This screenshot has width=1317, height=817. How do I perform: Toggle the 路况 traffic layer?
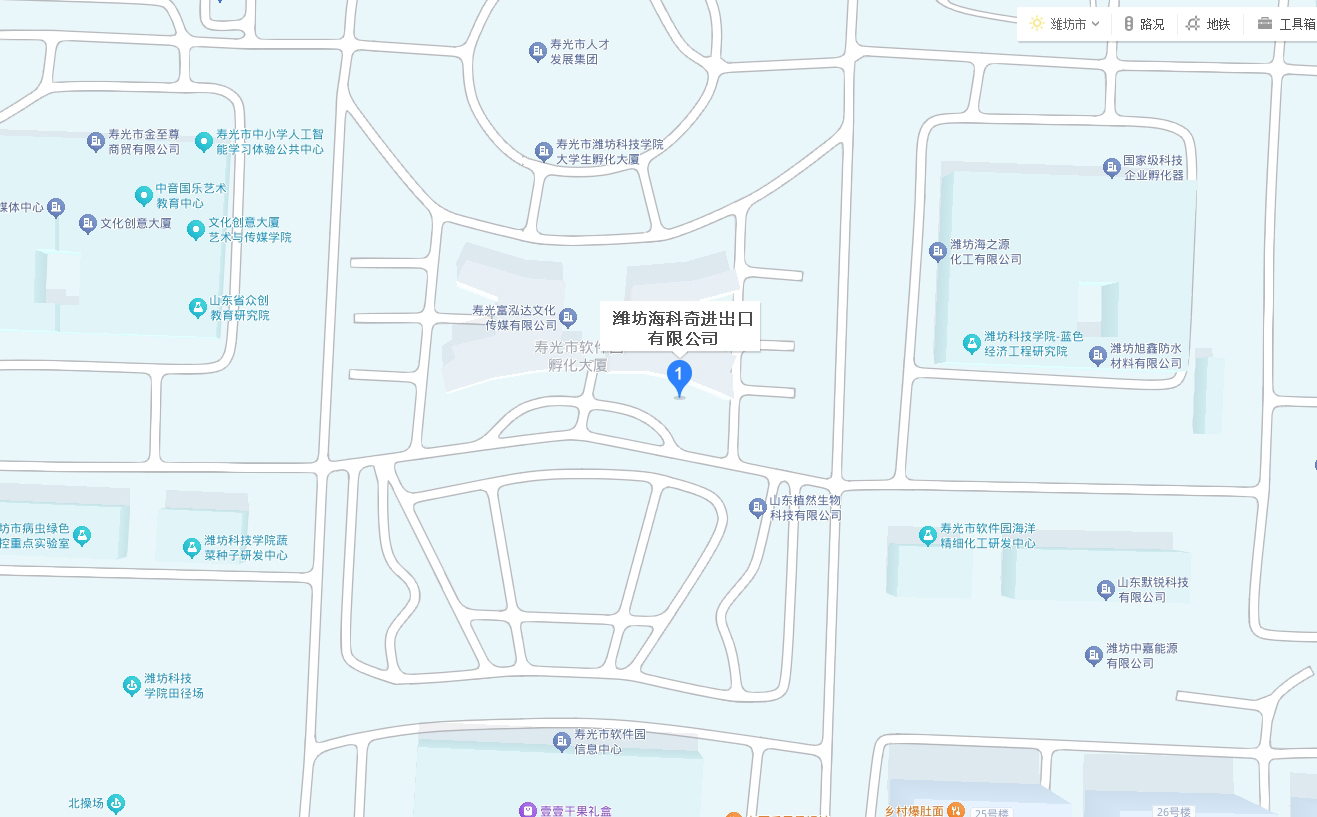click(x=1144, y=24)
